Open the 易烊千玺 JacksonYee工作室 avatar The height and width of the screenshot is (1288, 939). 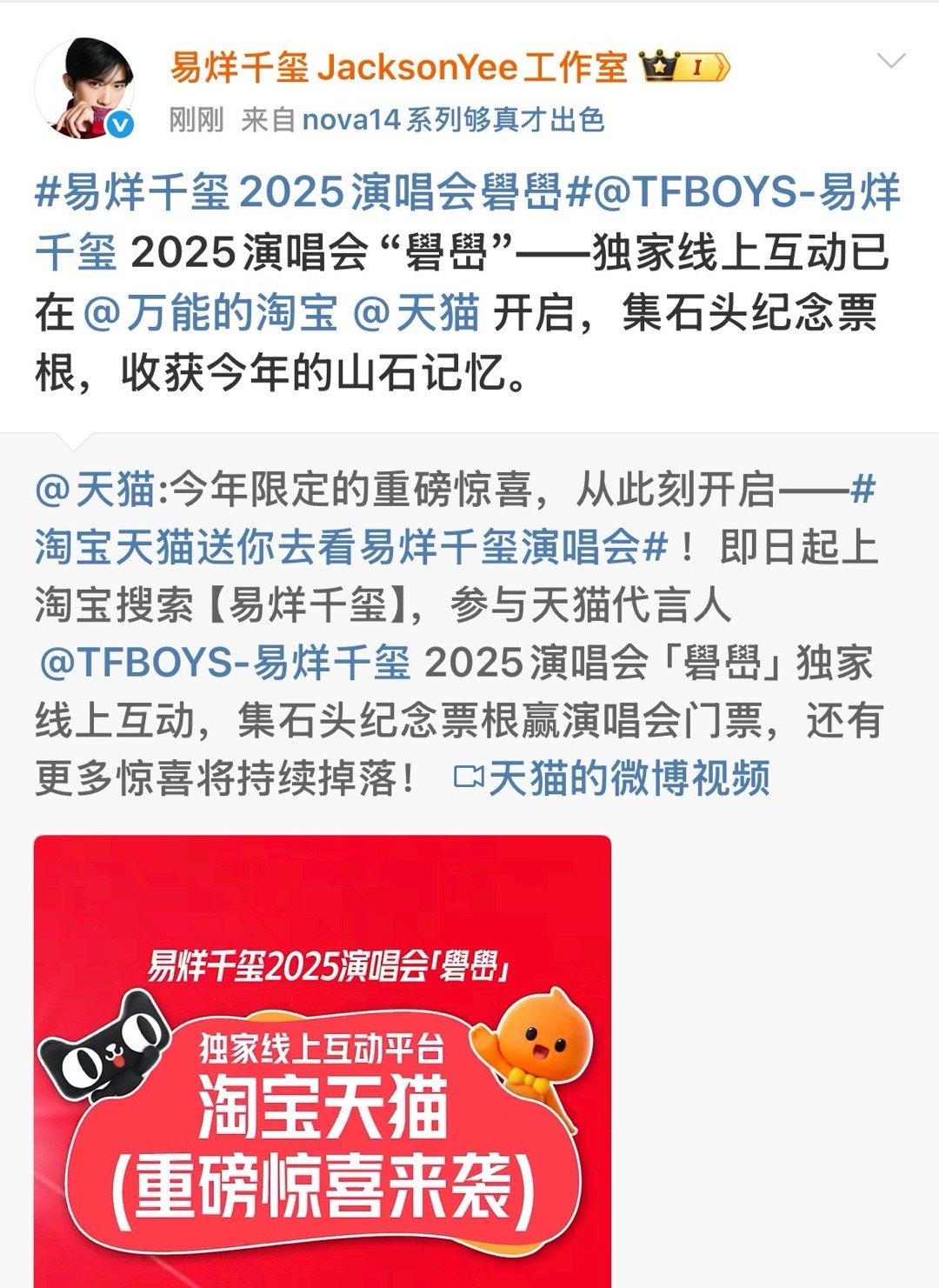point(84,88)
